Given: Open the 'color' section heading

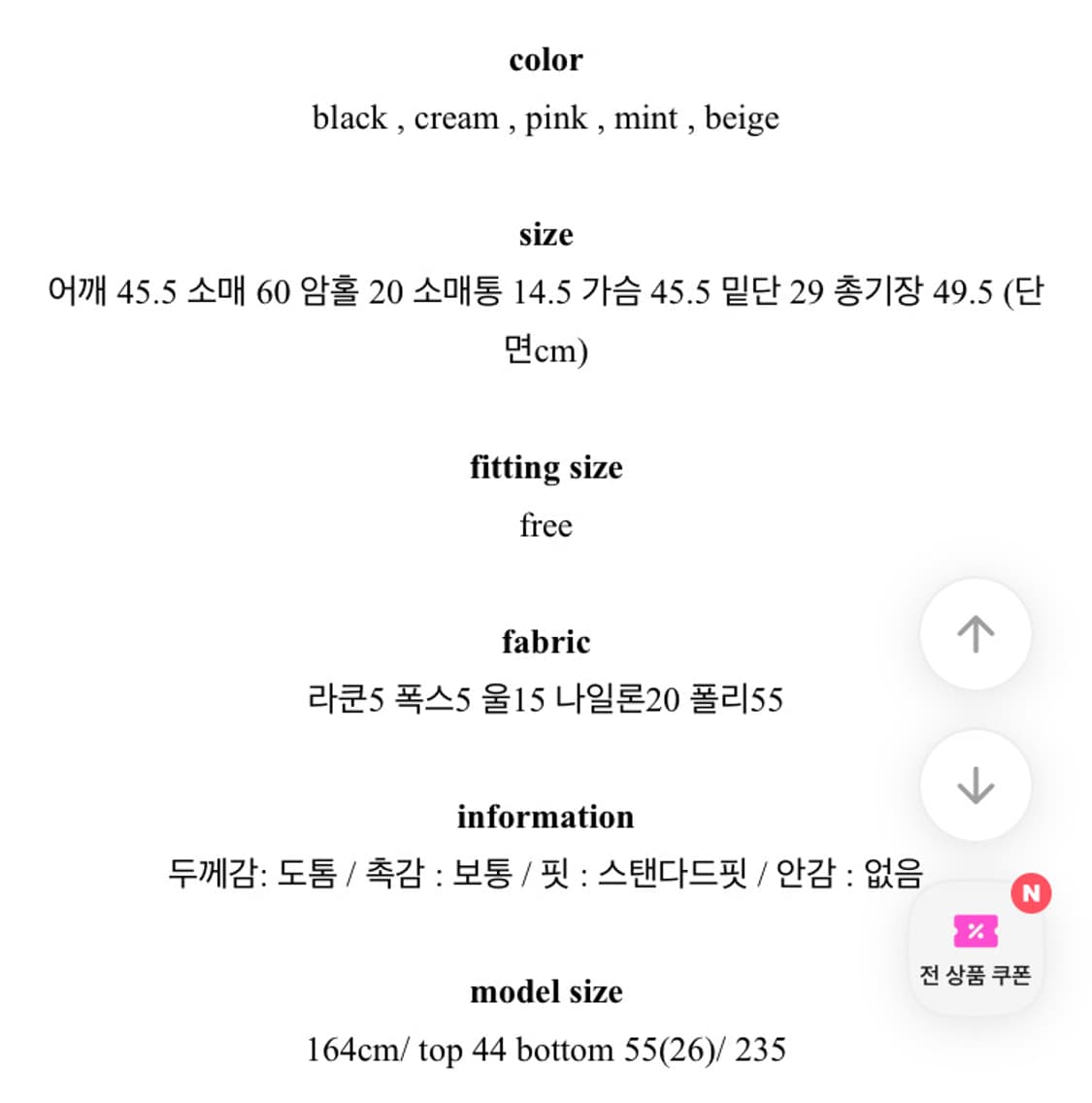Looking at the screenshot, I should point(546,60).
